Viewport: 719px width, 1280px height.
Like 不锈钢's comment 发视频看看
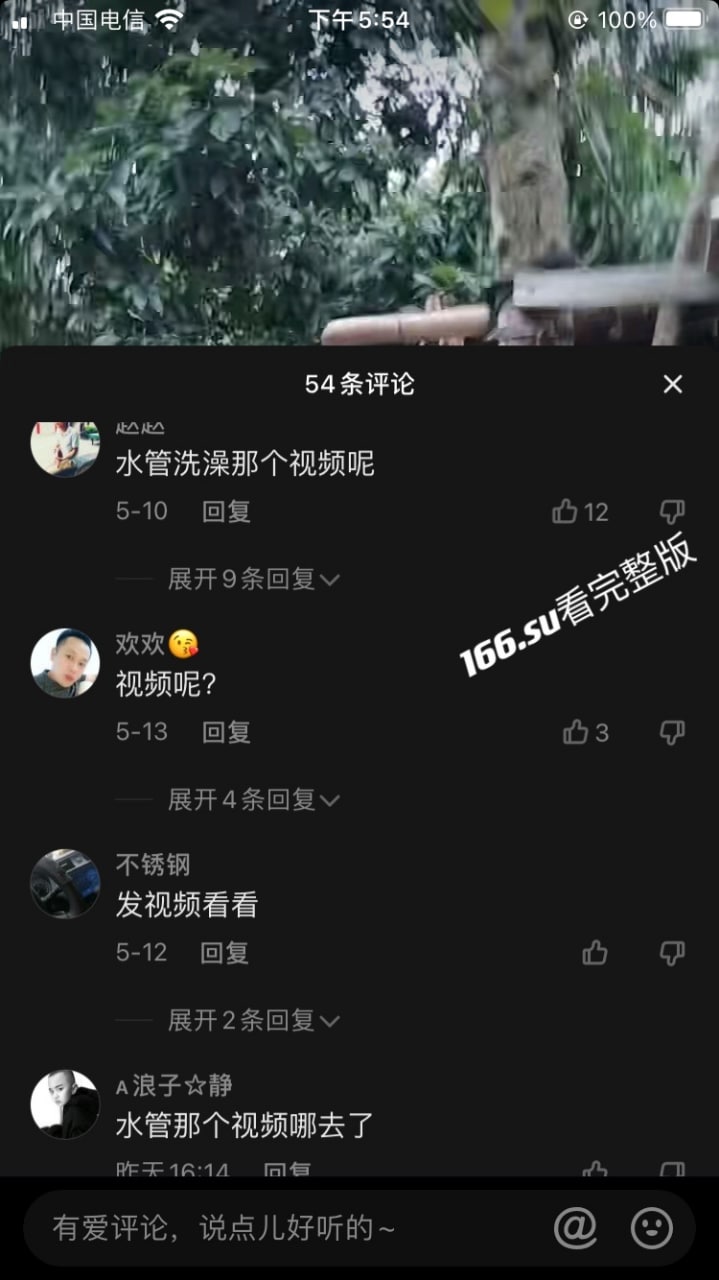(595, 953)
